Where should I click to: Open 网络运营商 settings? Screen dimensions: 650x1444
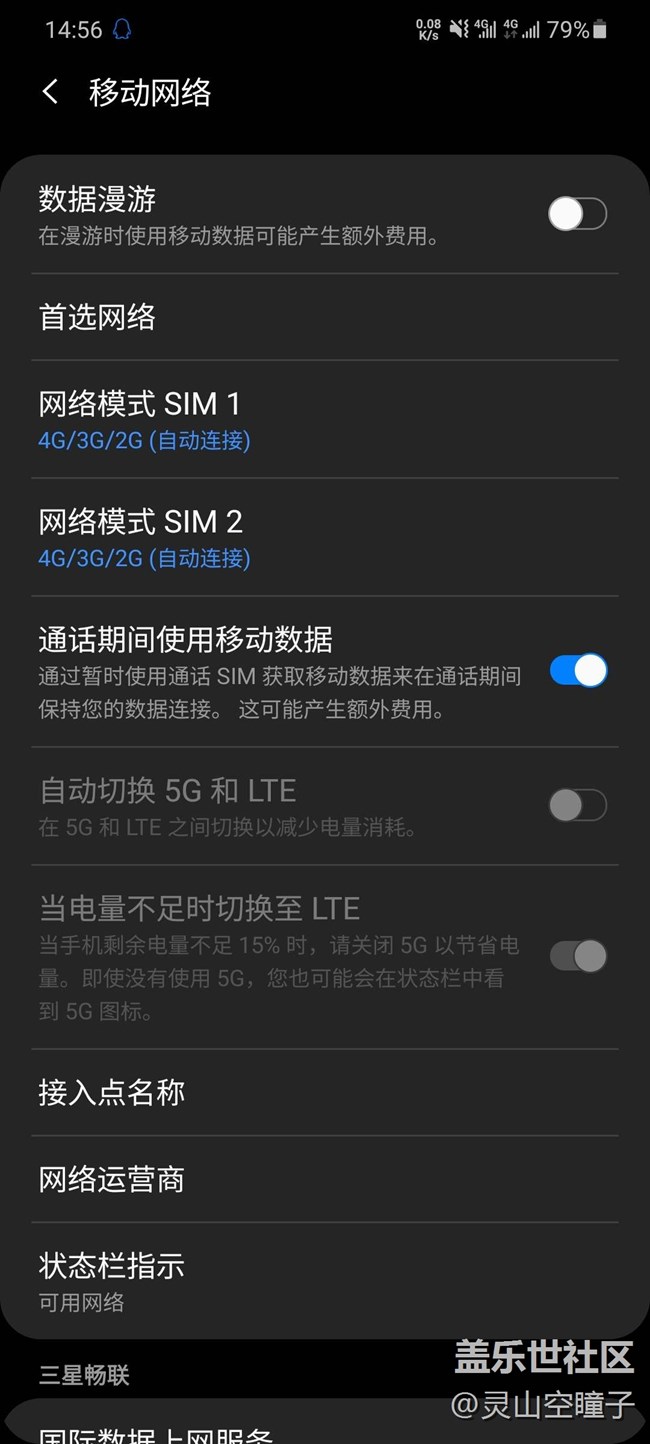(324, 1180)
